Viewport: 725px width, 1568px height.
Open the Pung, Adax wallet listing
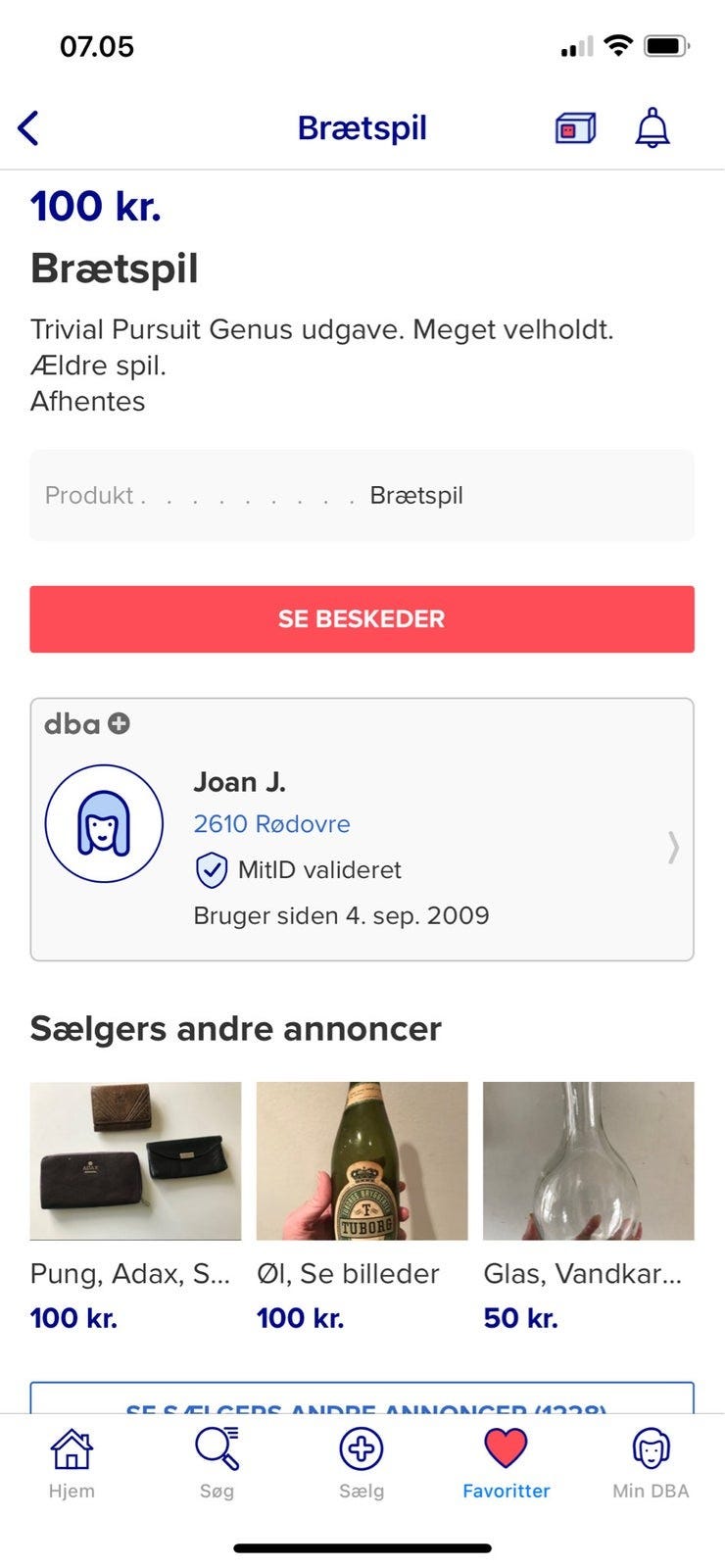coord(134,1160)
